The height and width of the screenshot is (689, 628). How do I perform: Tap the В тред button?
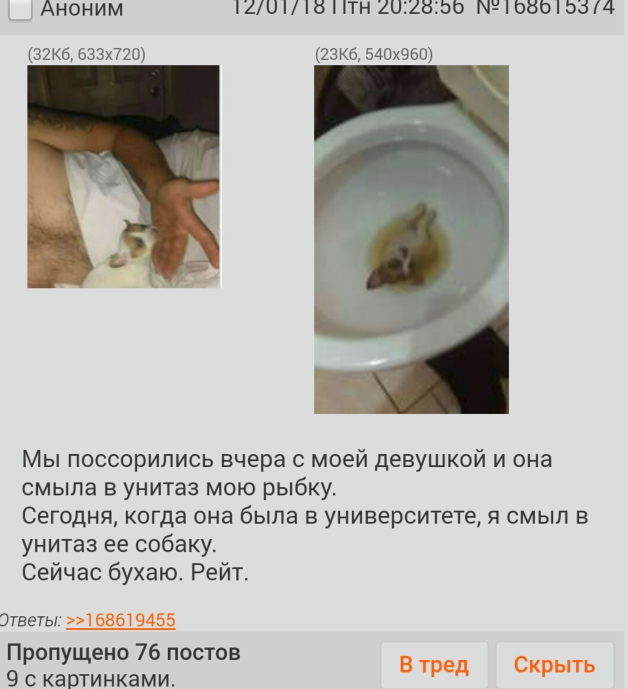[x=434, y=665]
